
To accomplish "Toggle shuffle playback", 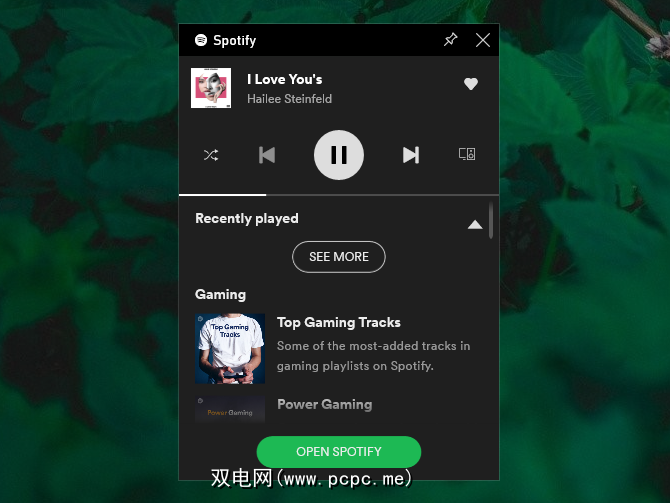I will pyautogui.click(x=211, y=155).
